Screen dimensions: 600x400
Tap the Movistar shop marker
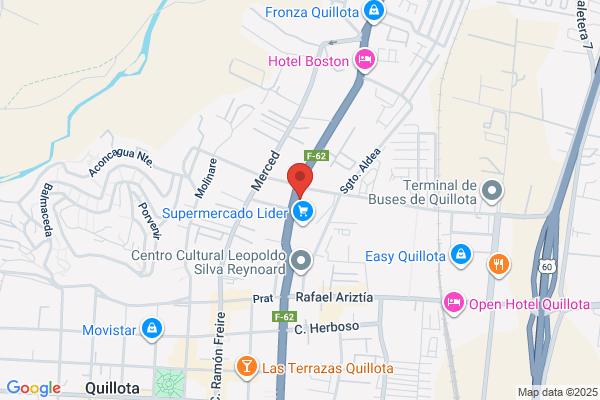152,329
